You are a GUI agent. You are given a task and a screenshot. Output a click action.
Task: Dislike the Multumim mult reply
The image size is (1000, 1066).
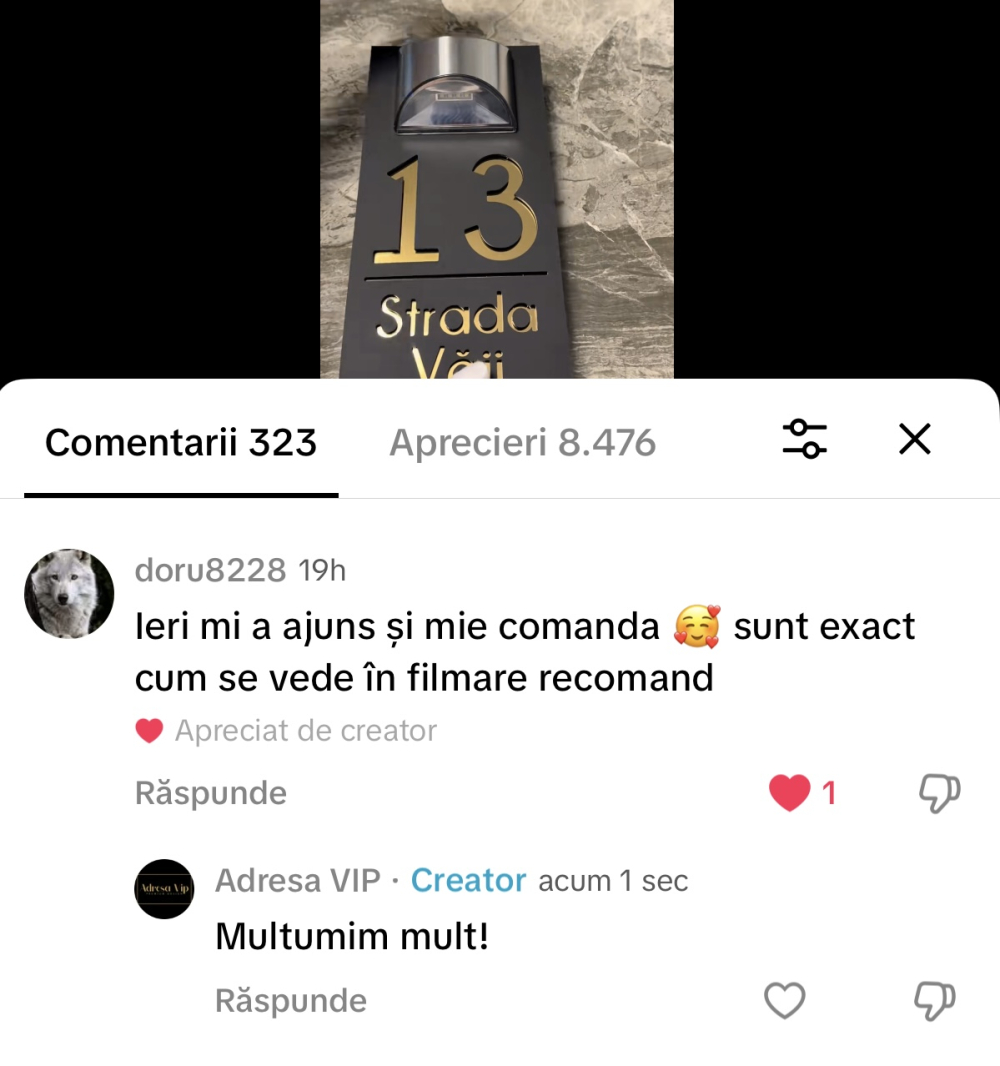935,1000
